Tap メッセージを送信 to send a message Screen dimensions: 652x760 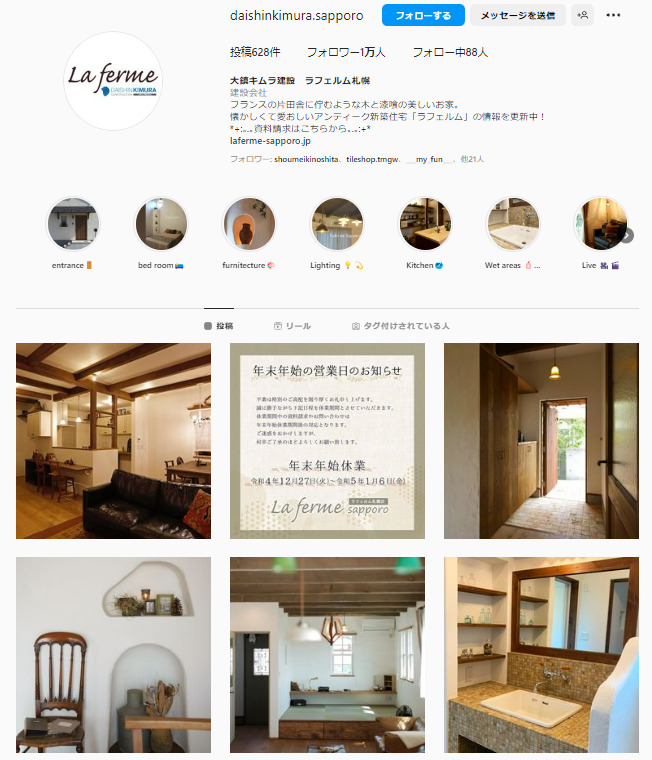[x=517, y=15]
